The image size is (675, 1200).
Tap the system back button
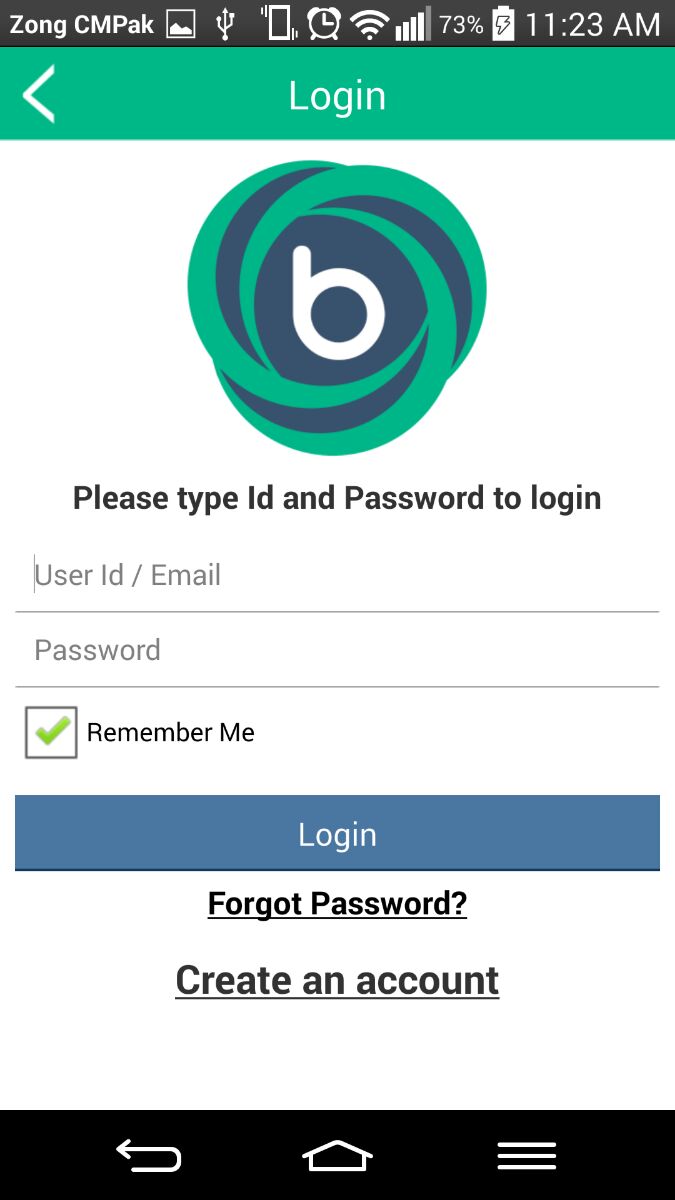click(148, 1155)
